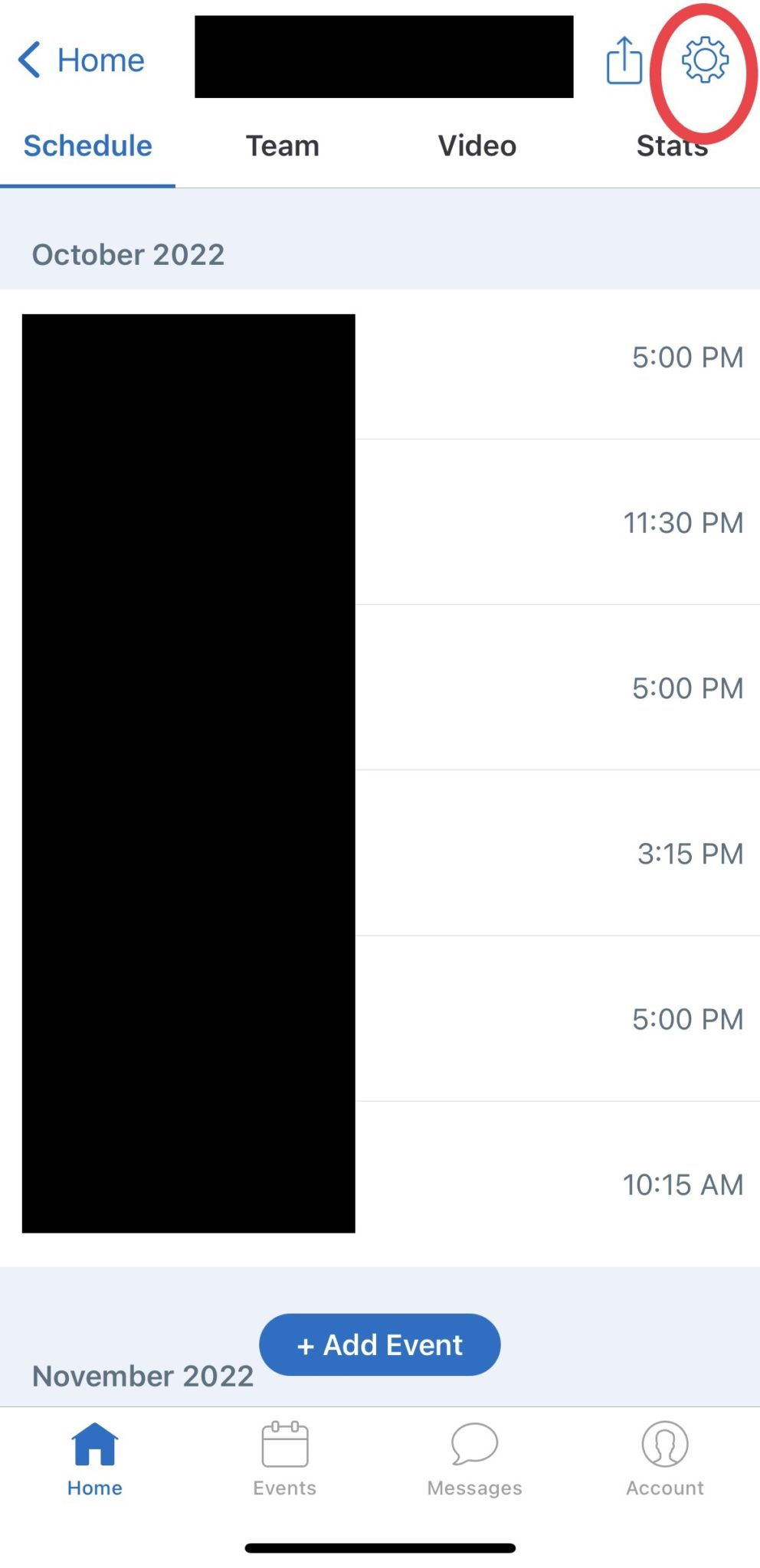The width and height of the screenshot is (760, 1568).
Task: Switch to the Video tab
Action: pyautogui.click(x=477, y=145)
